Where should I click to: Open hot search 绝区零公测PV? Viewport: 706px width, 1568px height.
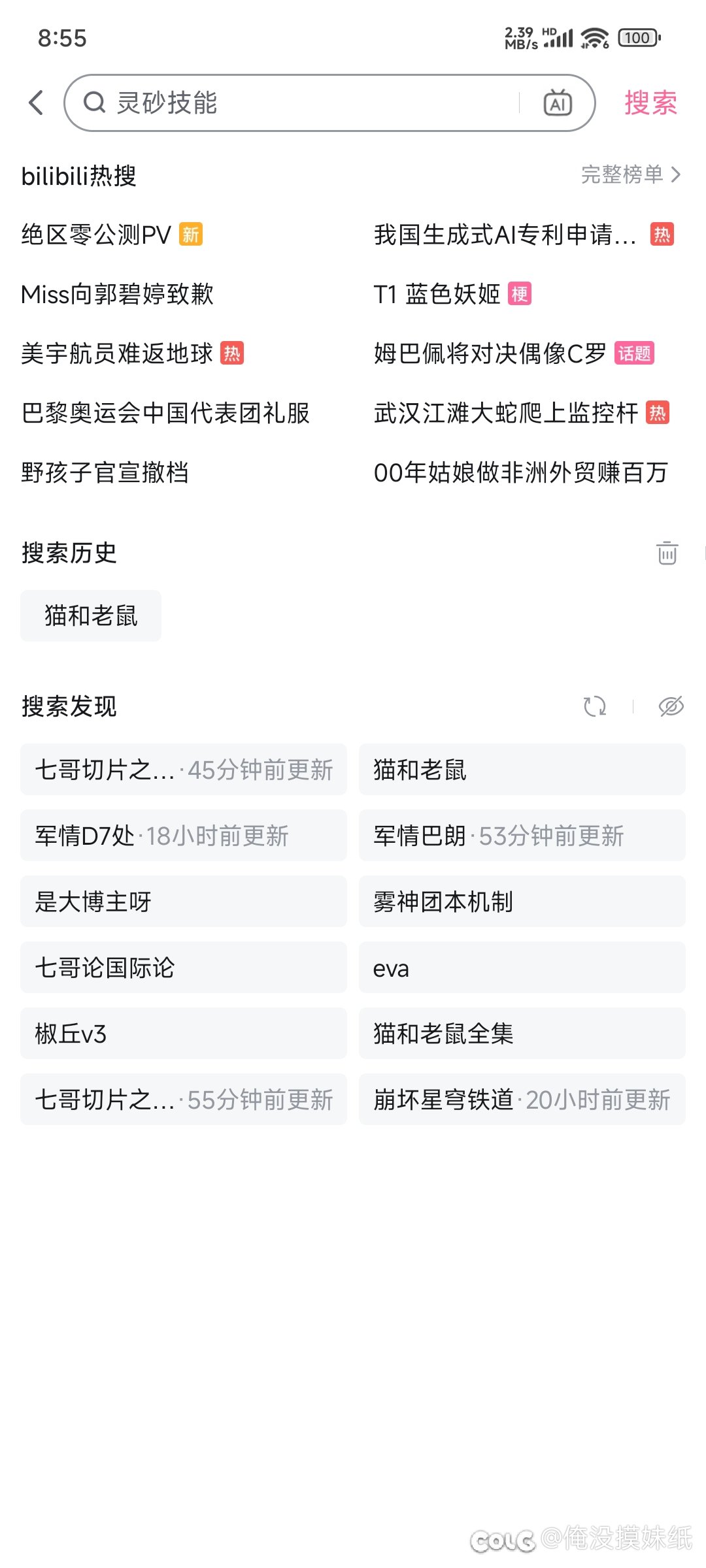coord(97,235)
